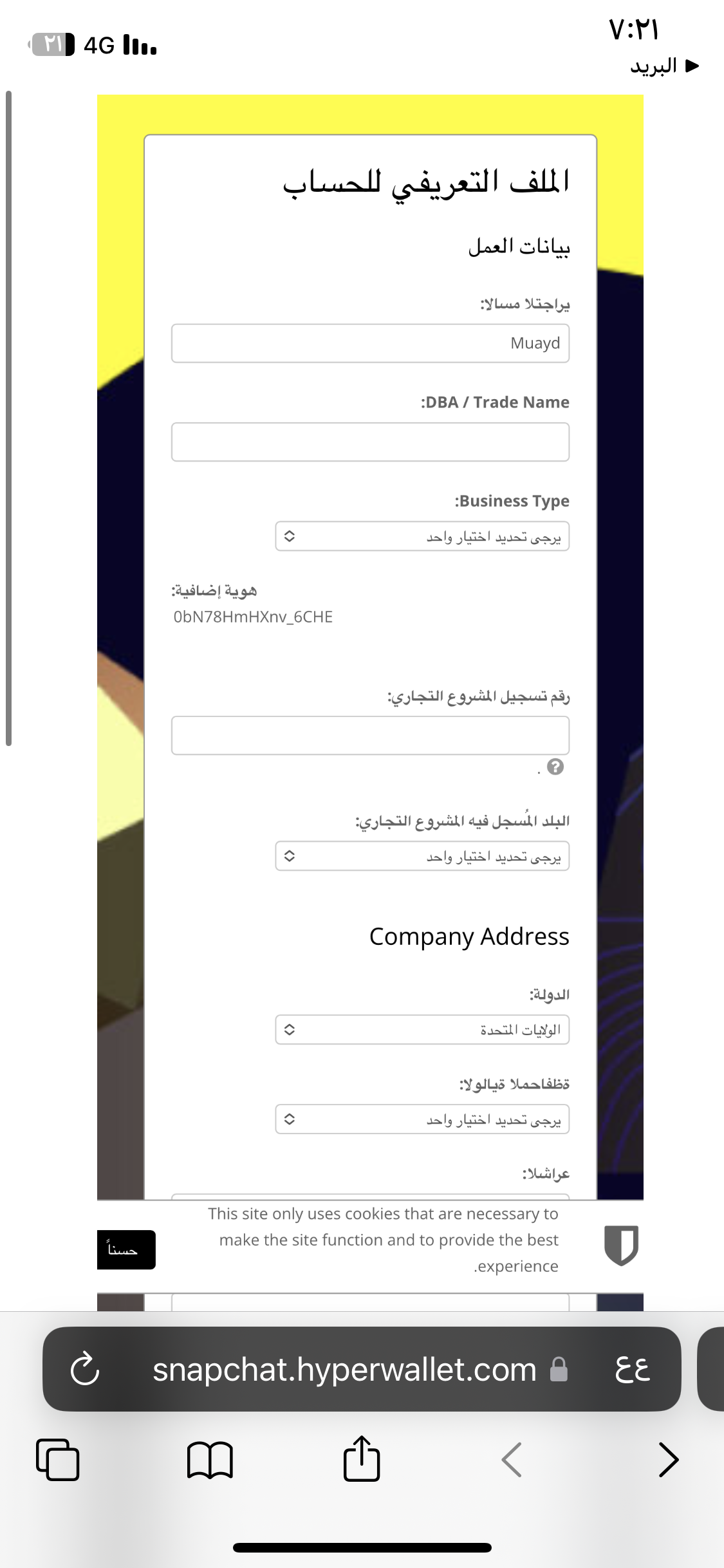Share this page
The width and height of the screenshot is (724, 1568).
tap(362, 1458)
